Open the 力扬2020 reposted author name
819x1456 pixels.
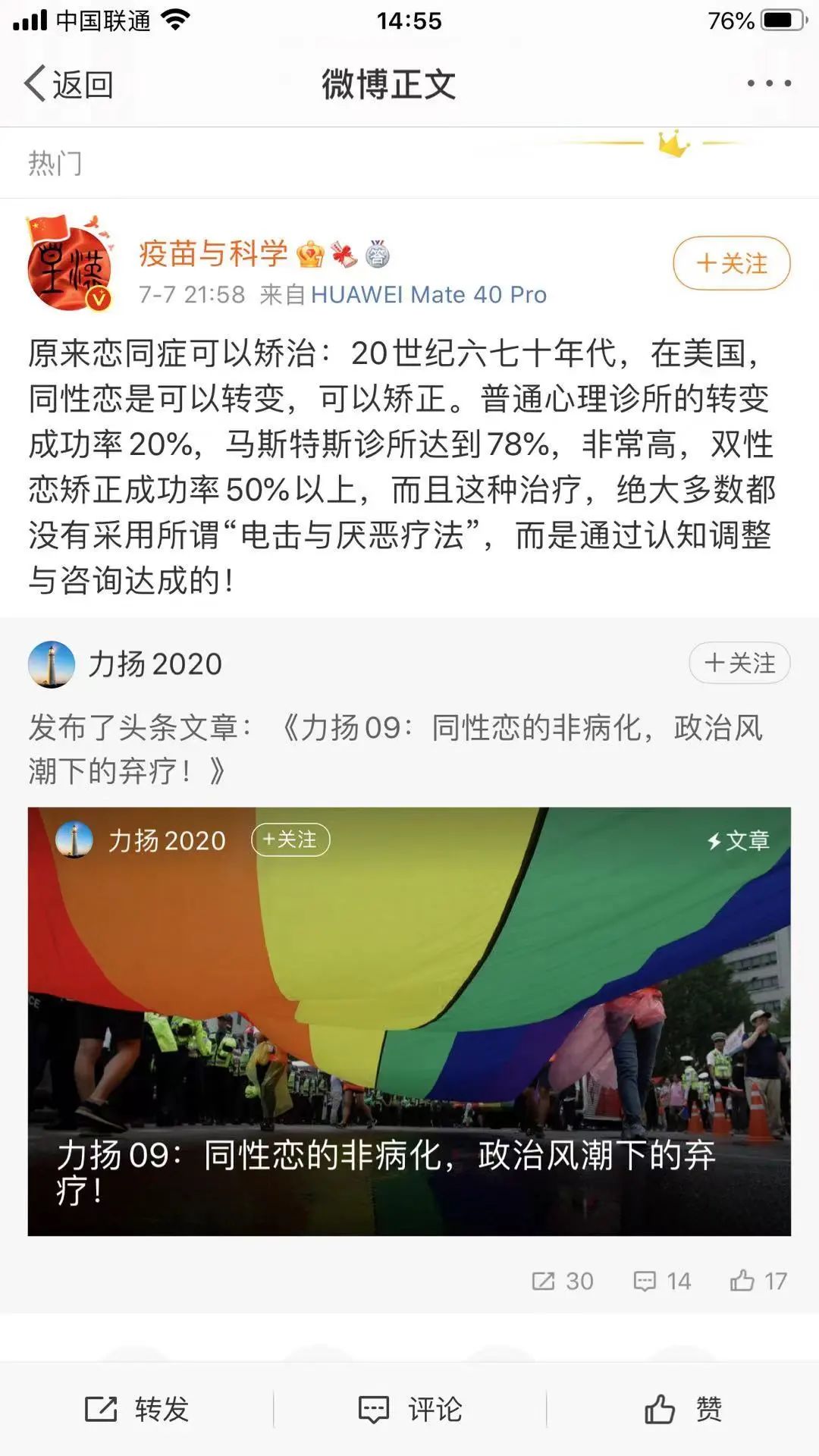pyautogui.click(x=155, y=664)
